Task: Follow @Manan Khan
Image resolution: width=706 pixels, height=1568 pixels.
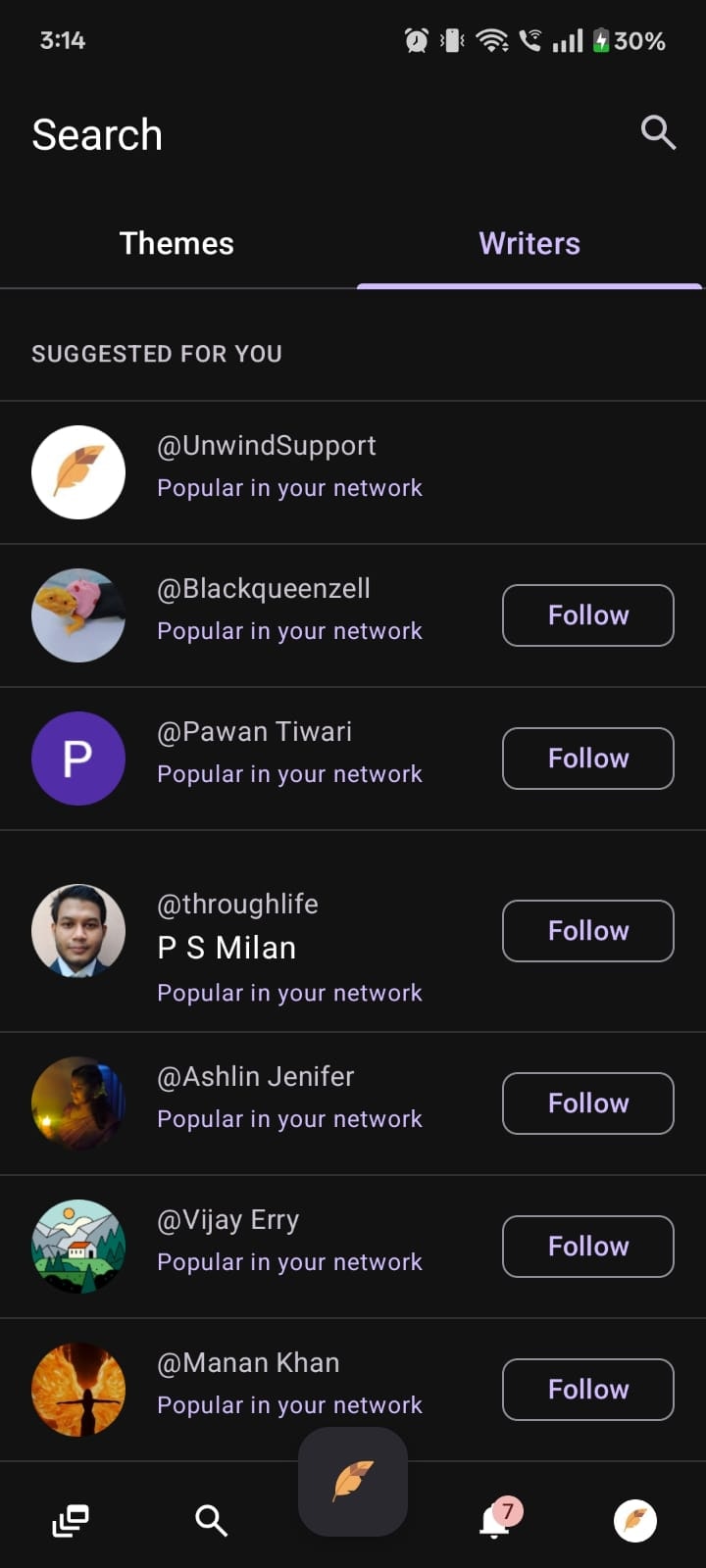Action: coord(587,1390)
